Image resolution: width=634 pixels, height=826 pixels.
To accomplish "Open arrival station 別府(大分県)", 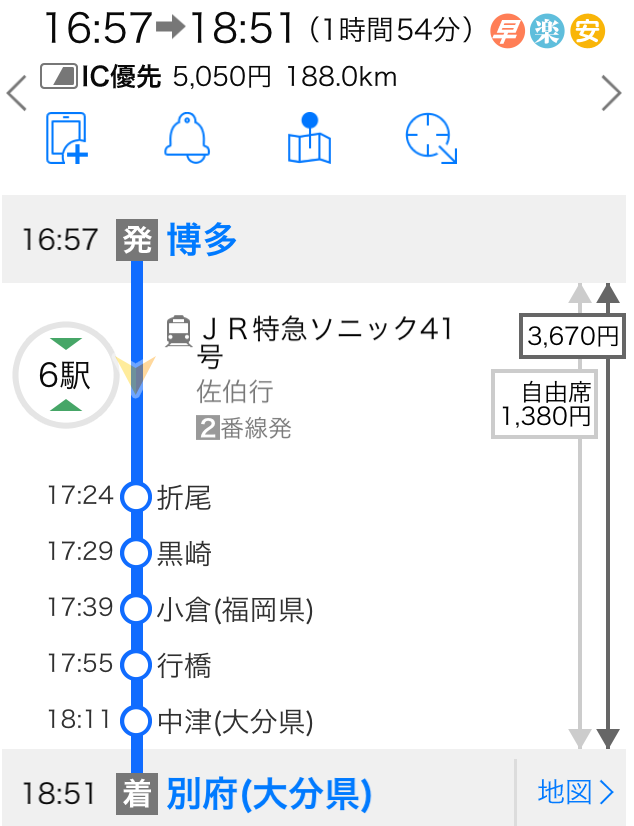I will 268,794.
